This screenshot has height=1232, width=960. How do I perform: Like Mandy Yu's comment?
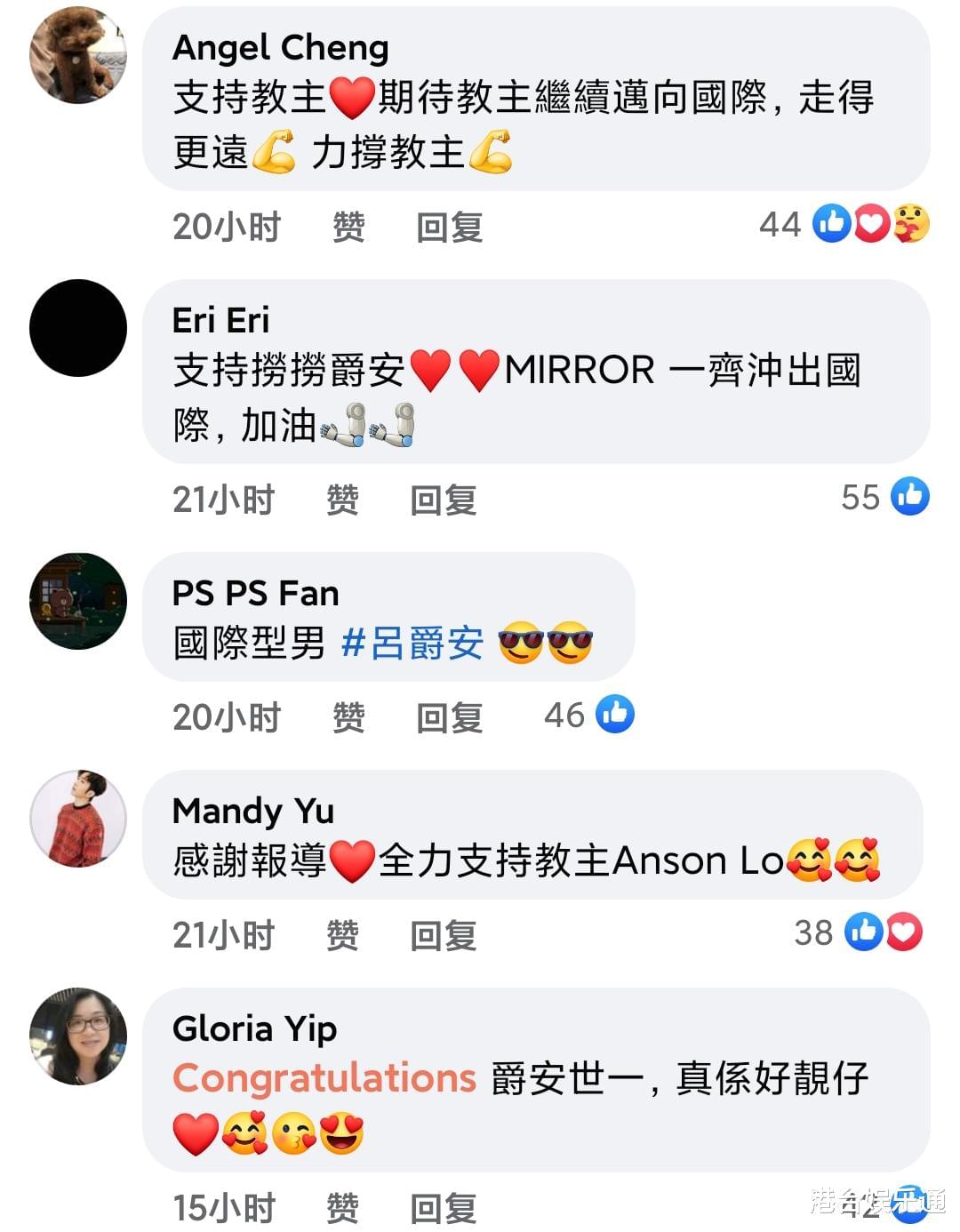[x=342, y=935]
